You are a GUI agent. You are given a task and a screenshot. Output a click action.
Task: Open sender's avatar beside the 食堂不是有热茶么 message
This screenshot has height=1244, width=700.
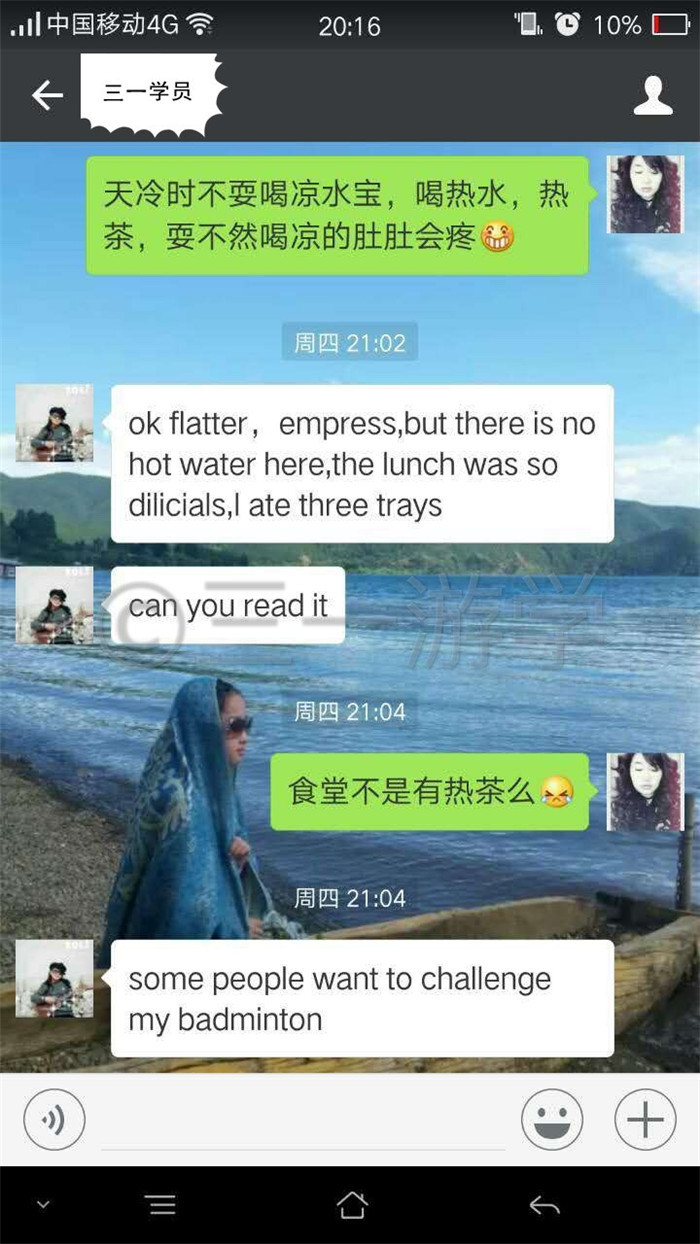click(x=646, y=791)
